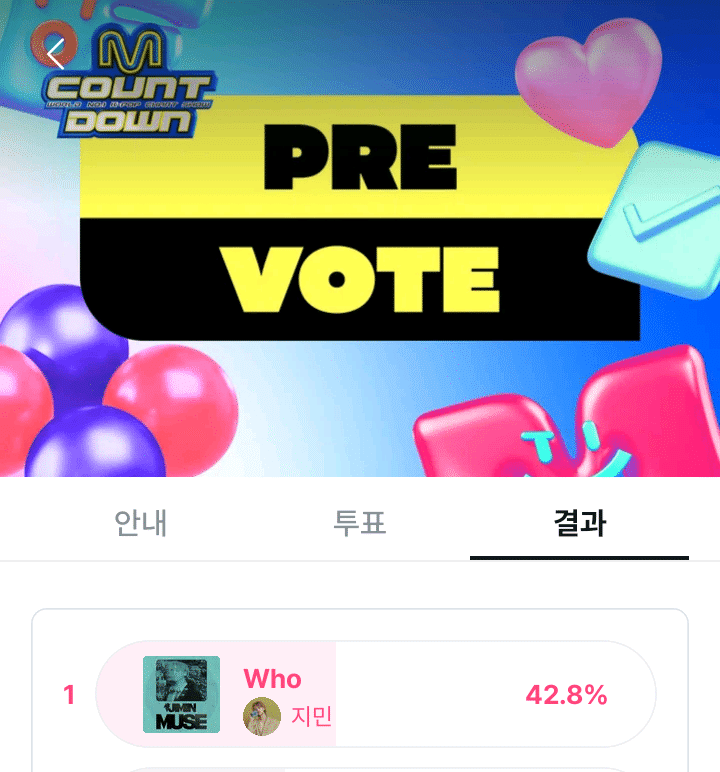The width and height of the screenshot is (720, 772).
Task: Click the pink 3D heart icon
Action: tap(590, 80)
